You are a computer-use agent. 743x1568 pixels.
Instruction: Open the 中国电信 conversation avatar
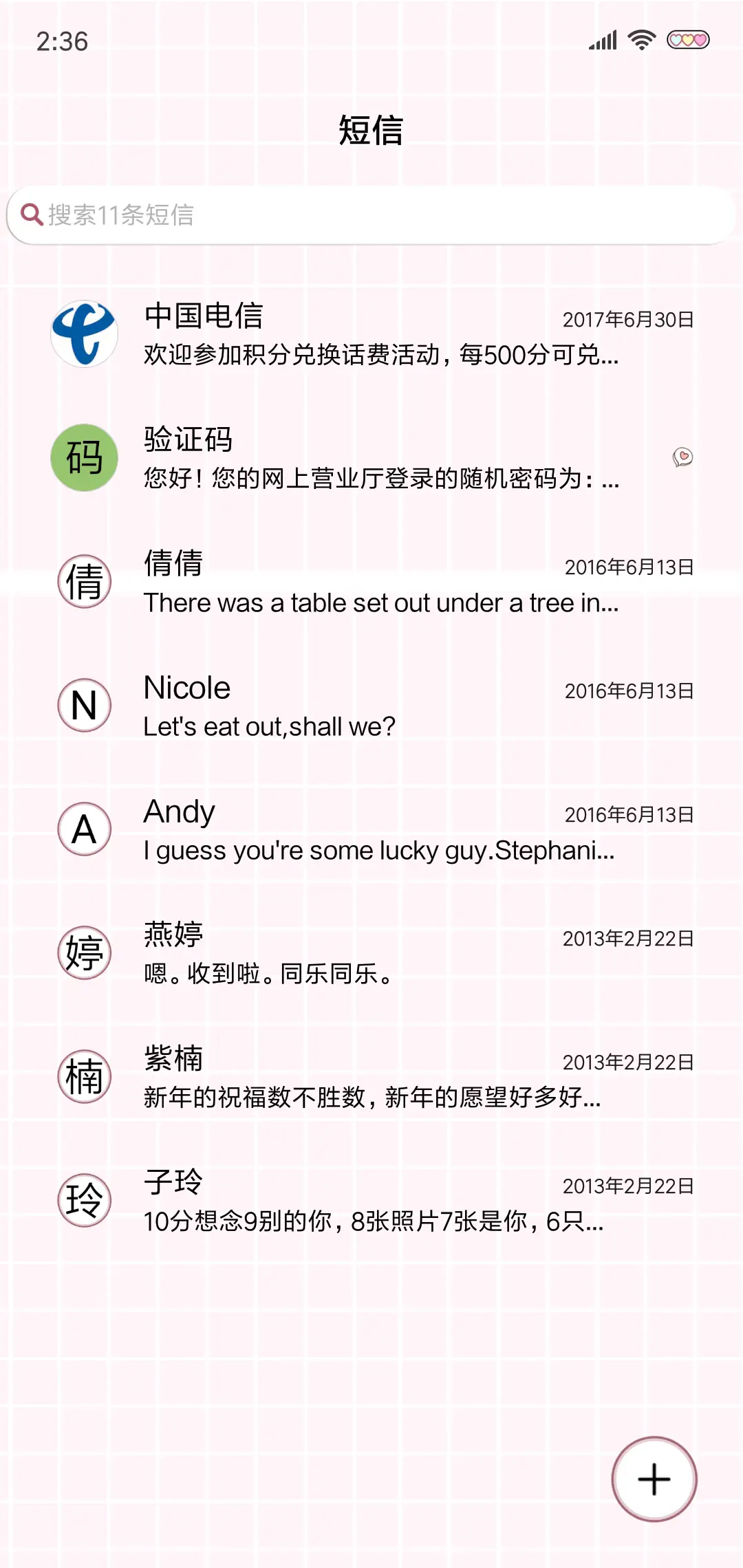click(84, 335)
